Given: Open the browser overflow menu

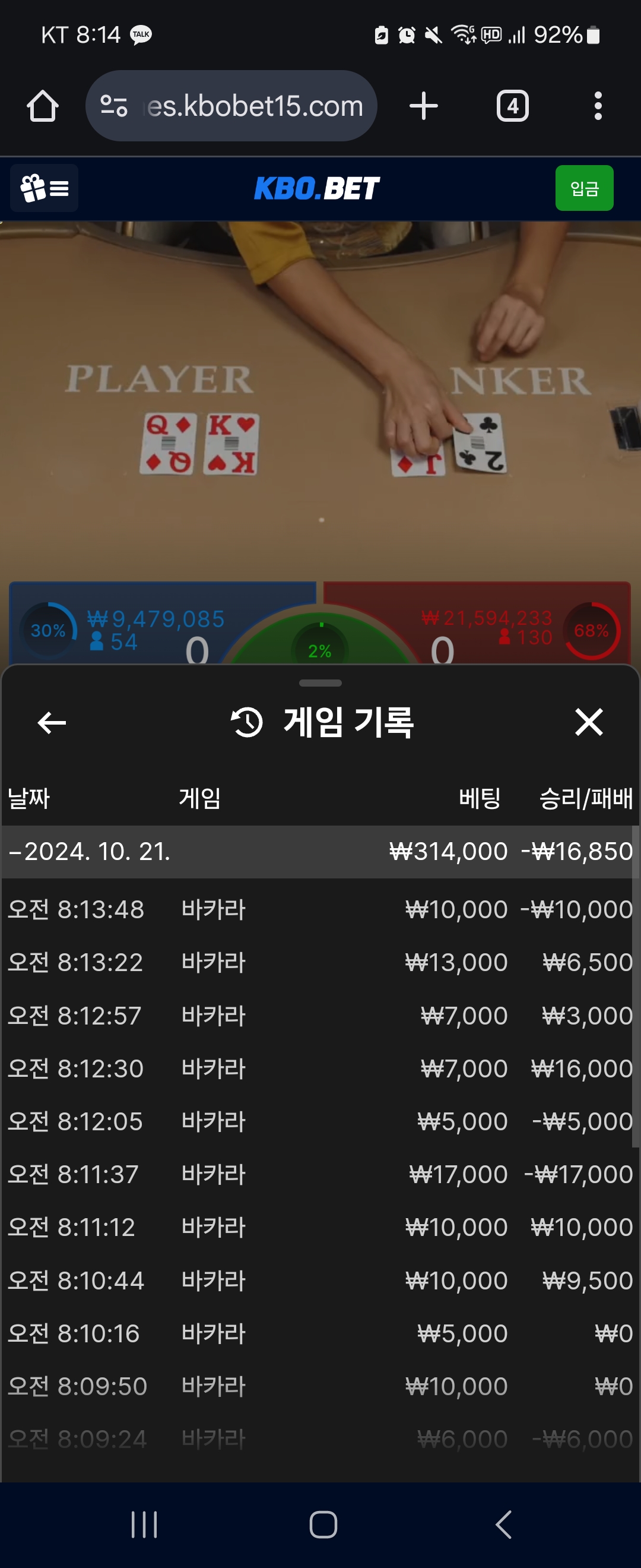Looking at the screenshot, I should click(598, 106).
